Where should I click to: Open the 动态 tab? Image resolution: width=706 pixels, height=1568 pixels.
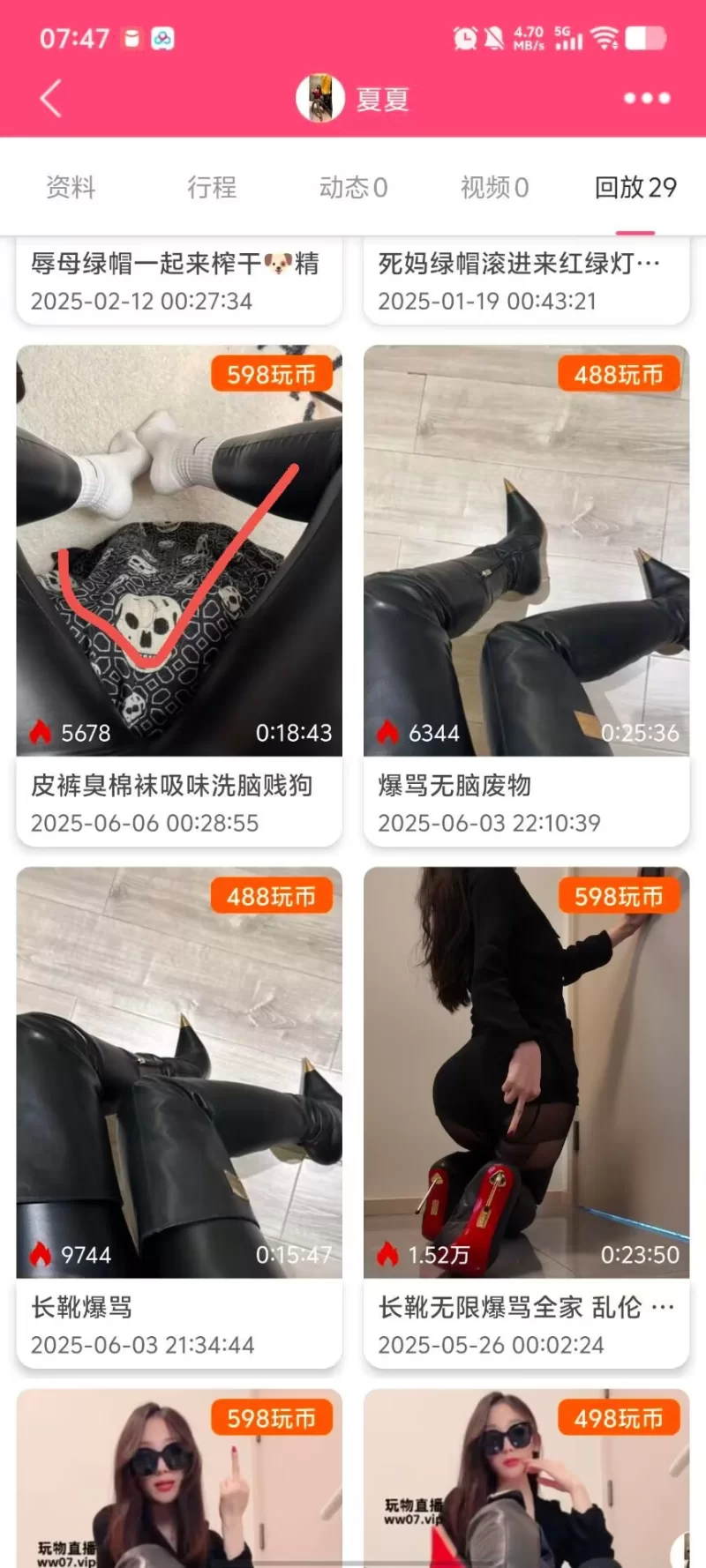tap(353, 187)
